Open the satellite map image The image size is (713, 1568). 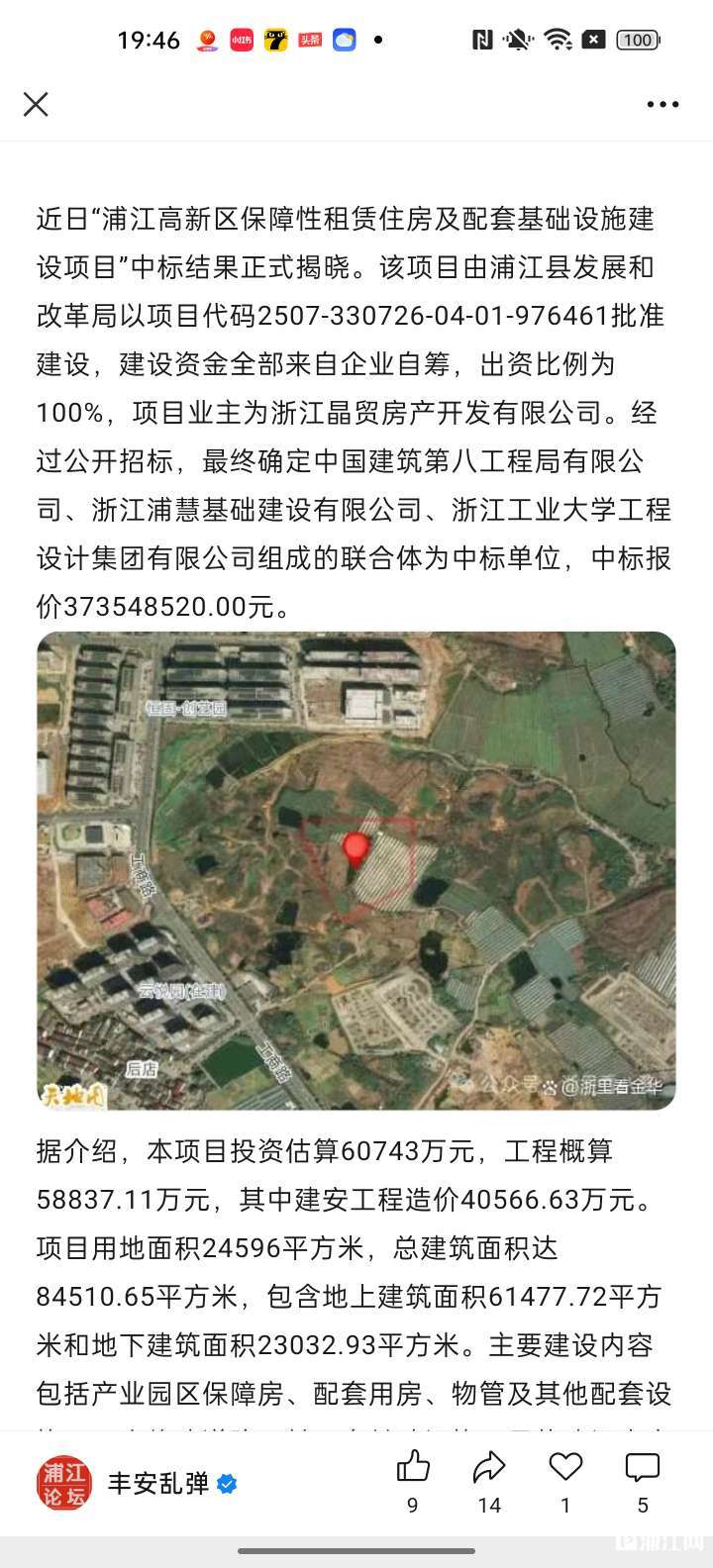coord(356,870)
